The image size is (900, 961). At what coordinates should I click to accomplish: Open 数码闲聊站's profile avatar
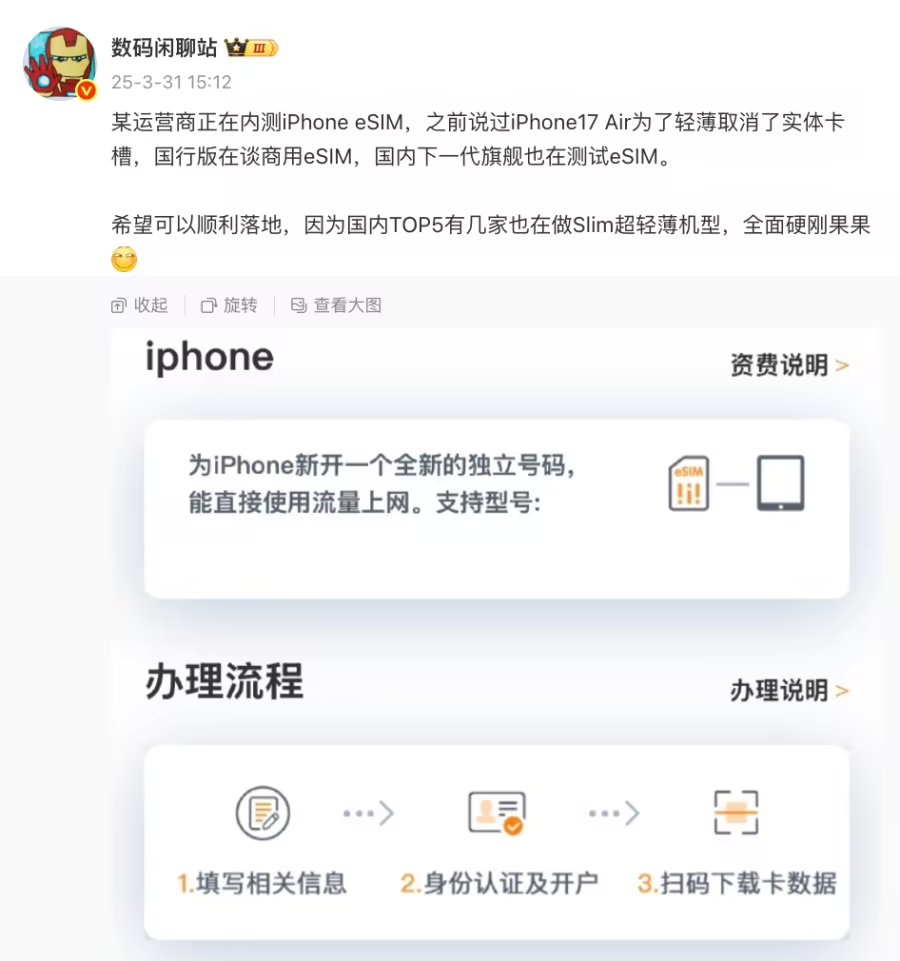pos(59,62)
